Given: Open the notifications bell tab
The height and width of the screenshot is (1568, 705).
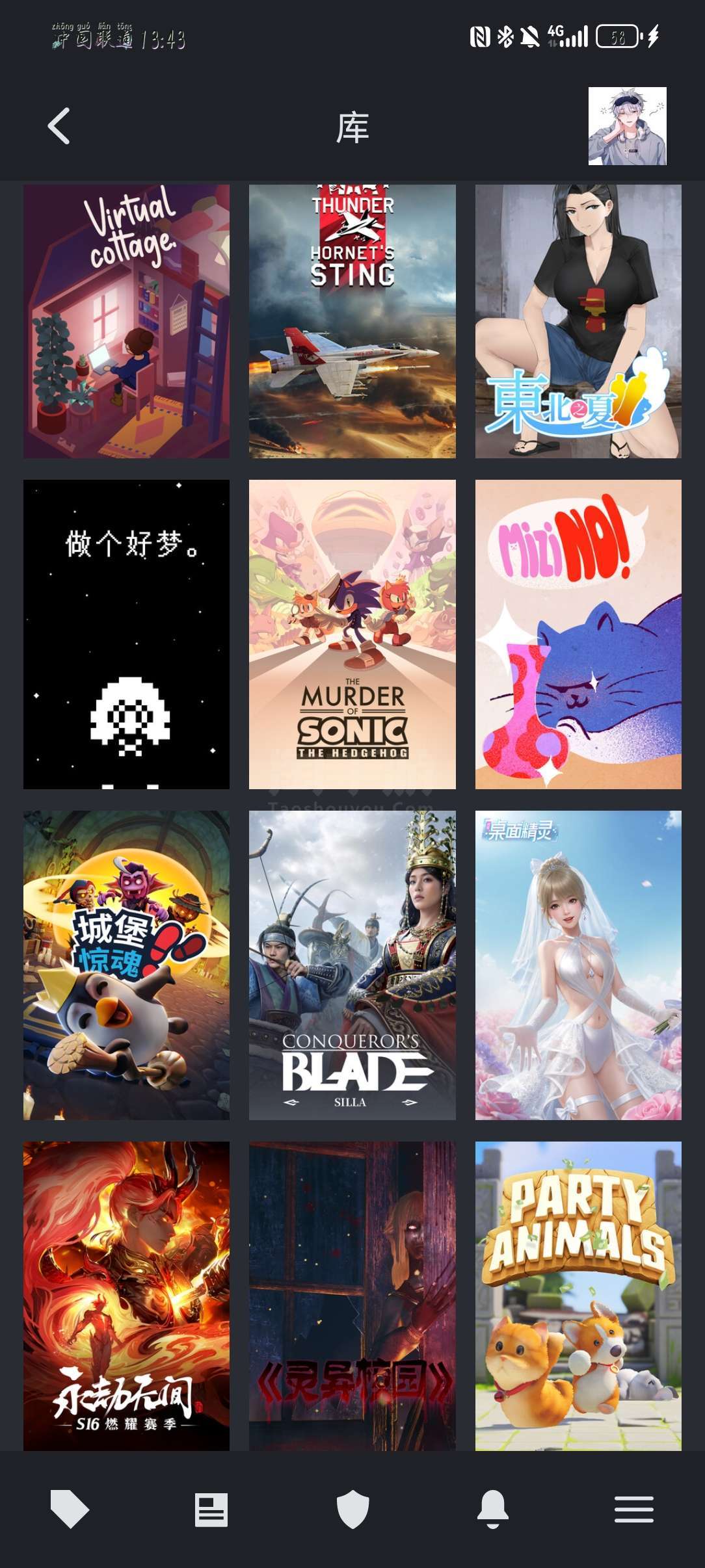Looking at the screenshot, I should point(493,1509).
